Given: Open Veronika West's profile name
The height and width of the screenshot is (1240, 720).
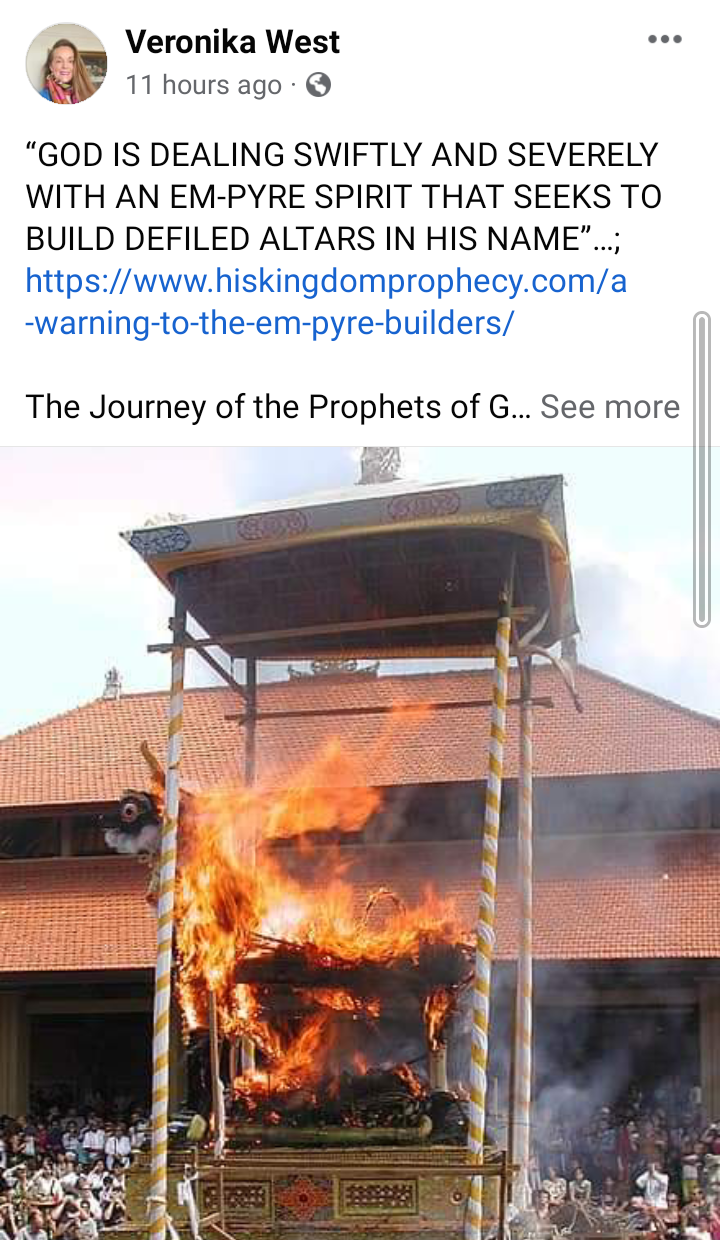Looking at the screenshot, I should [x=232, y=42].
